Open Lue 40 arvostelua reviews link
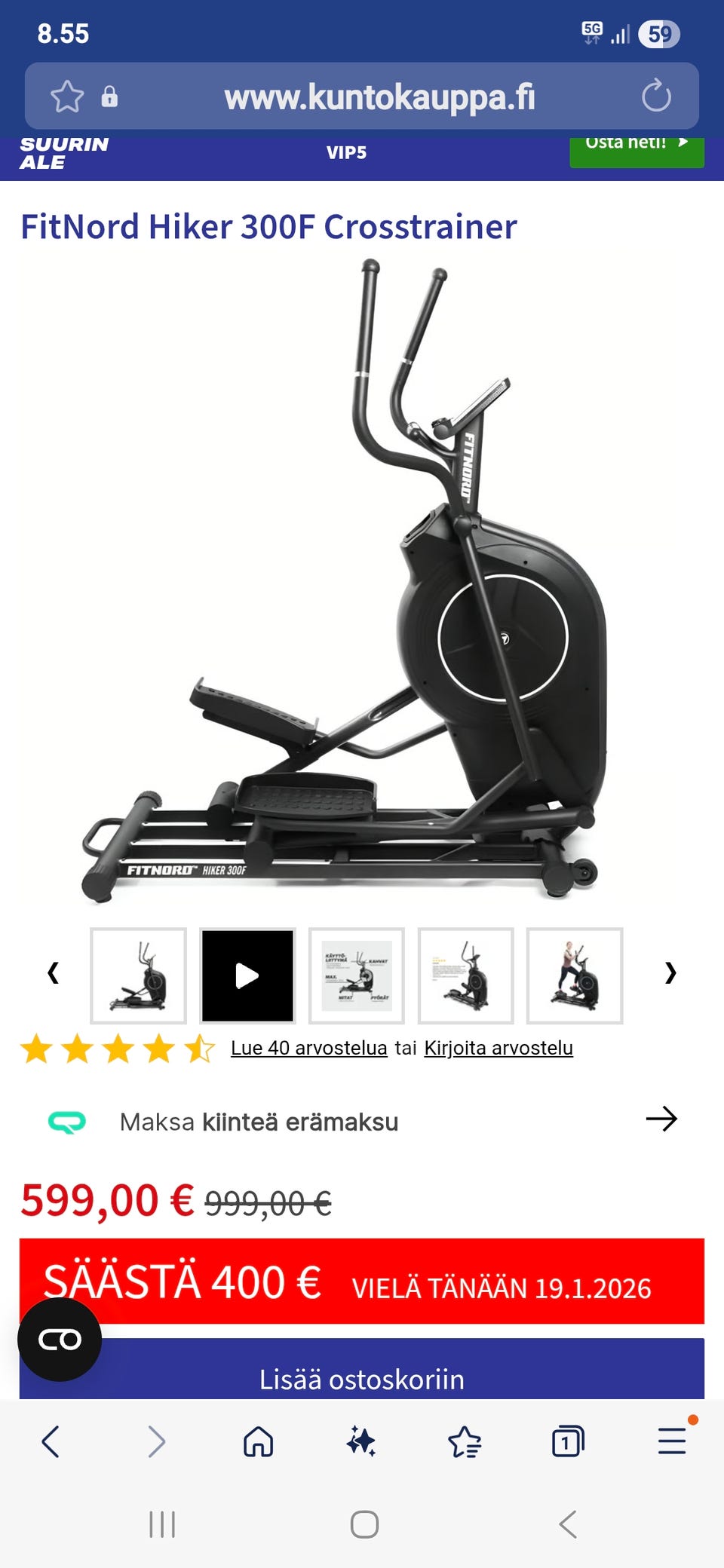Screen dimensions: 724x1568 coord(309,1048)
